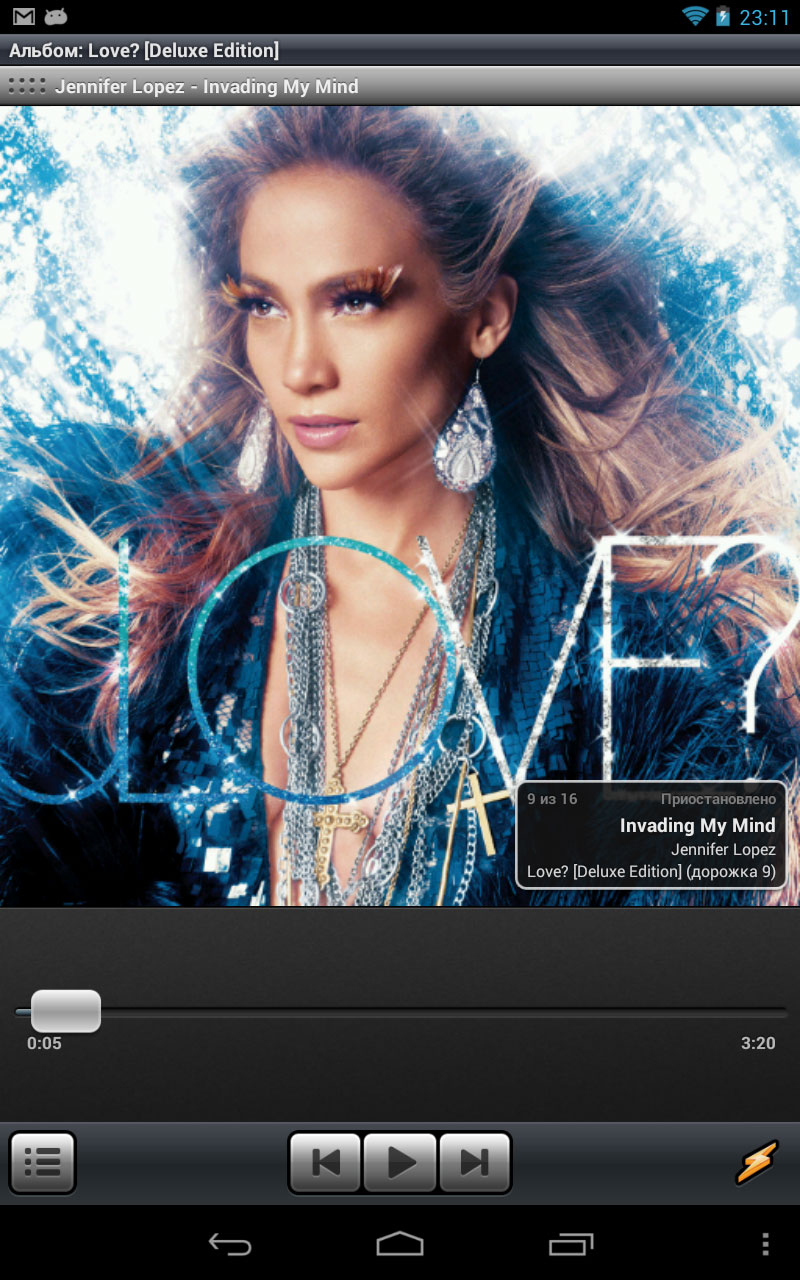The width and height of the screenshot is (800, 1280).
Task: Tap the Love? album cover art
Action: click(400, 506)
